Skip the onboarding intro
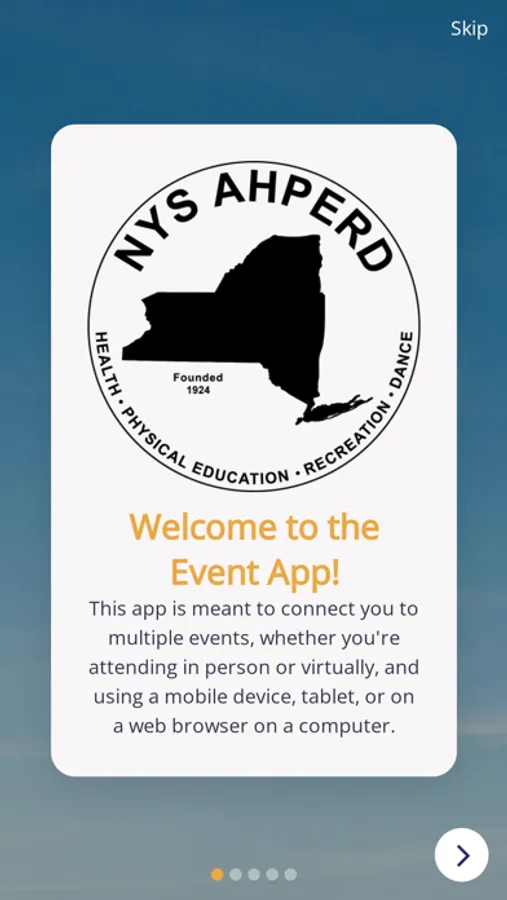The width and height of the screenshot is (507, 900). (469, 29)
